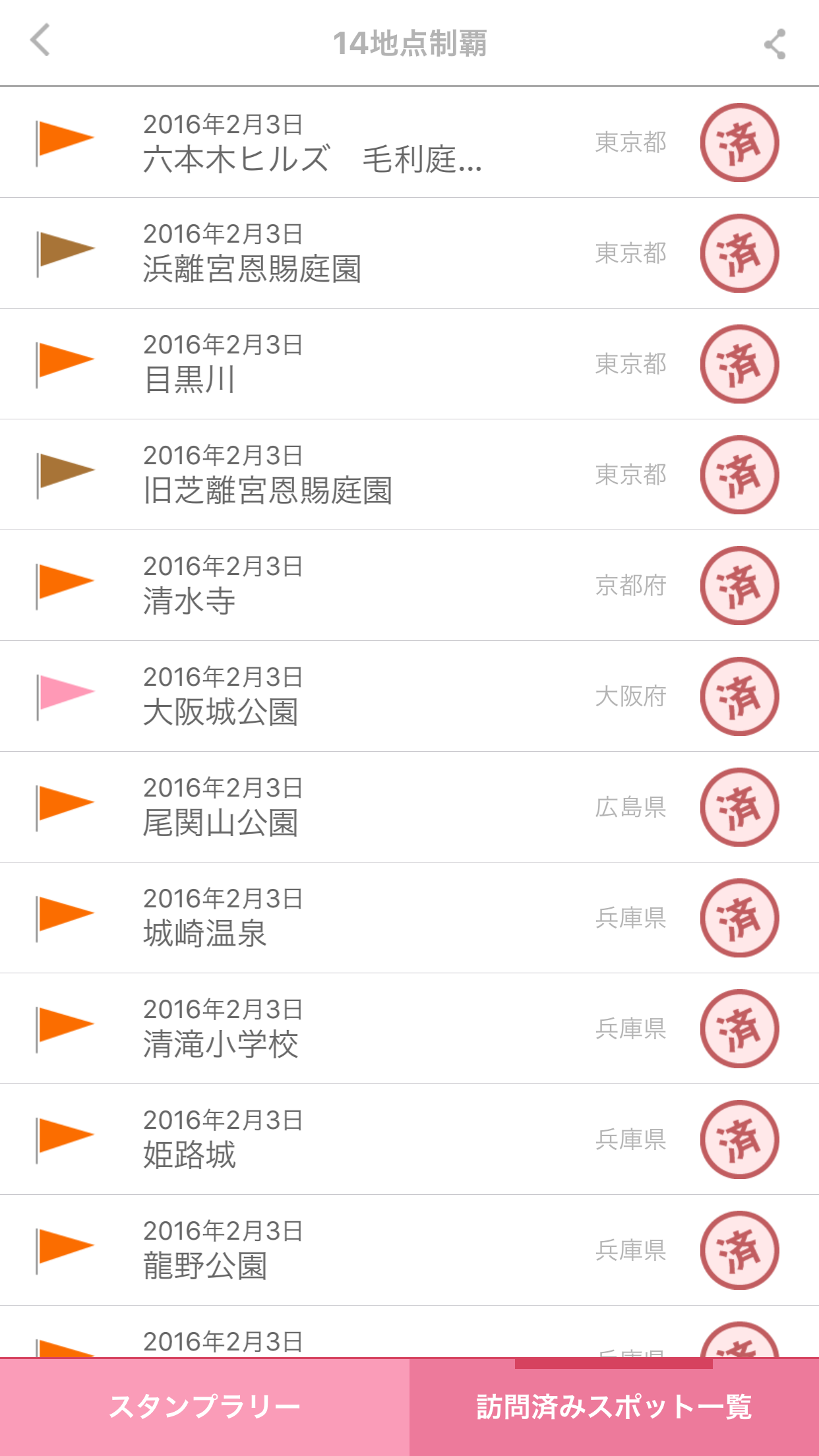Open the 浜離宮恩賜庭園 spot row
This screenshot has height=1456, width=819.
[409, 253]
